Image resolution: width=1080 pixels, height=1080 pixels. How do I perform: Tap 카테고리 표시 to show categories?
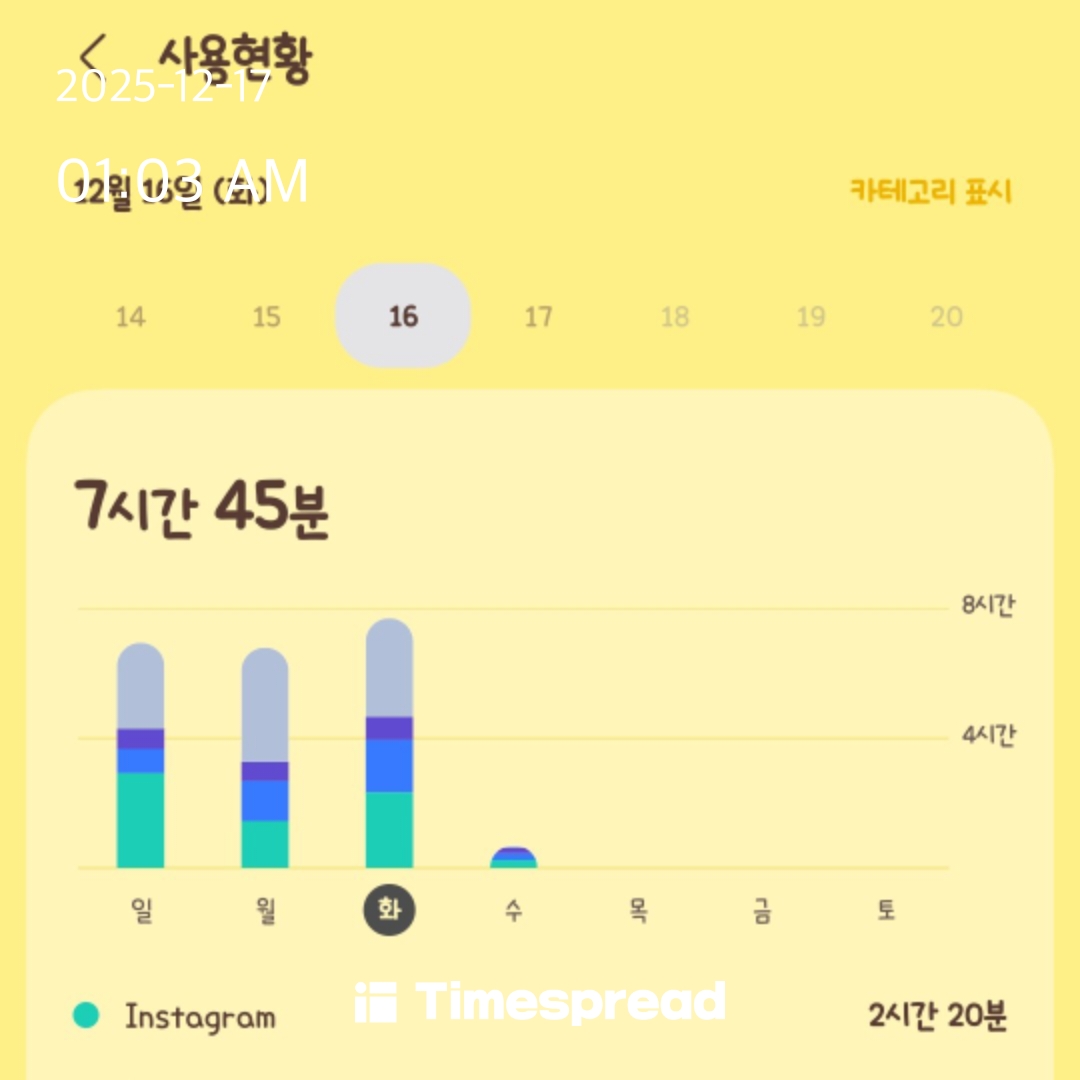coord(930,191)
